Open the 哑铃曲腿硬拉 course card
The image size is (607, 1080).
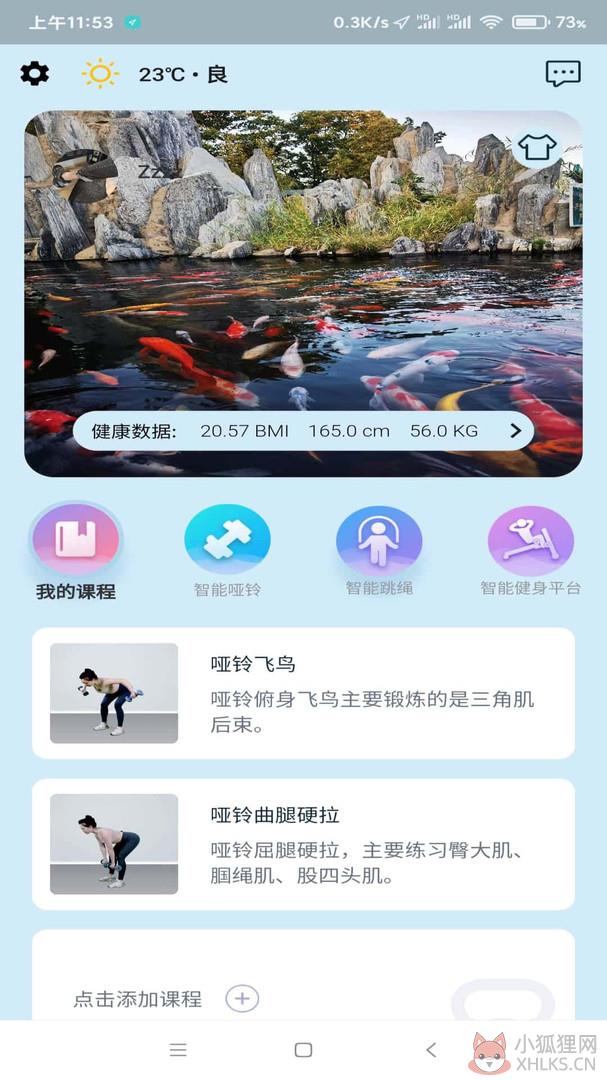tap(303, 844)
